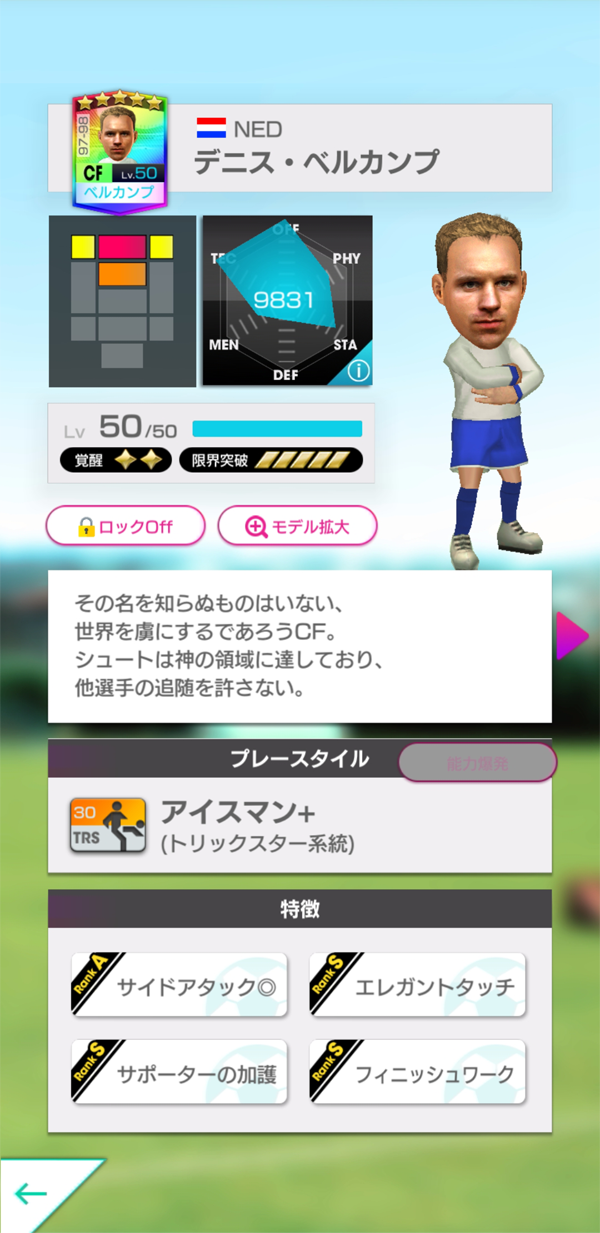Open the アイスマン+ play style details

(x=299, y=826)
